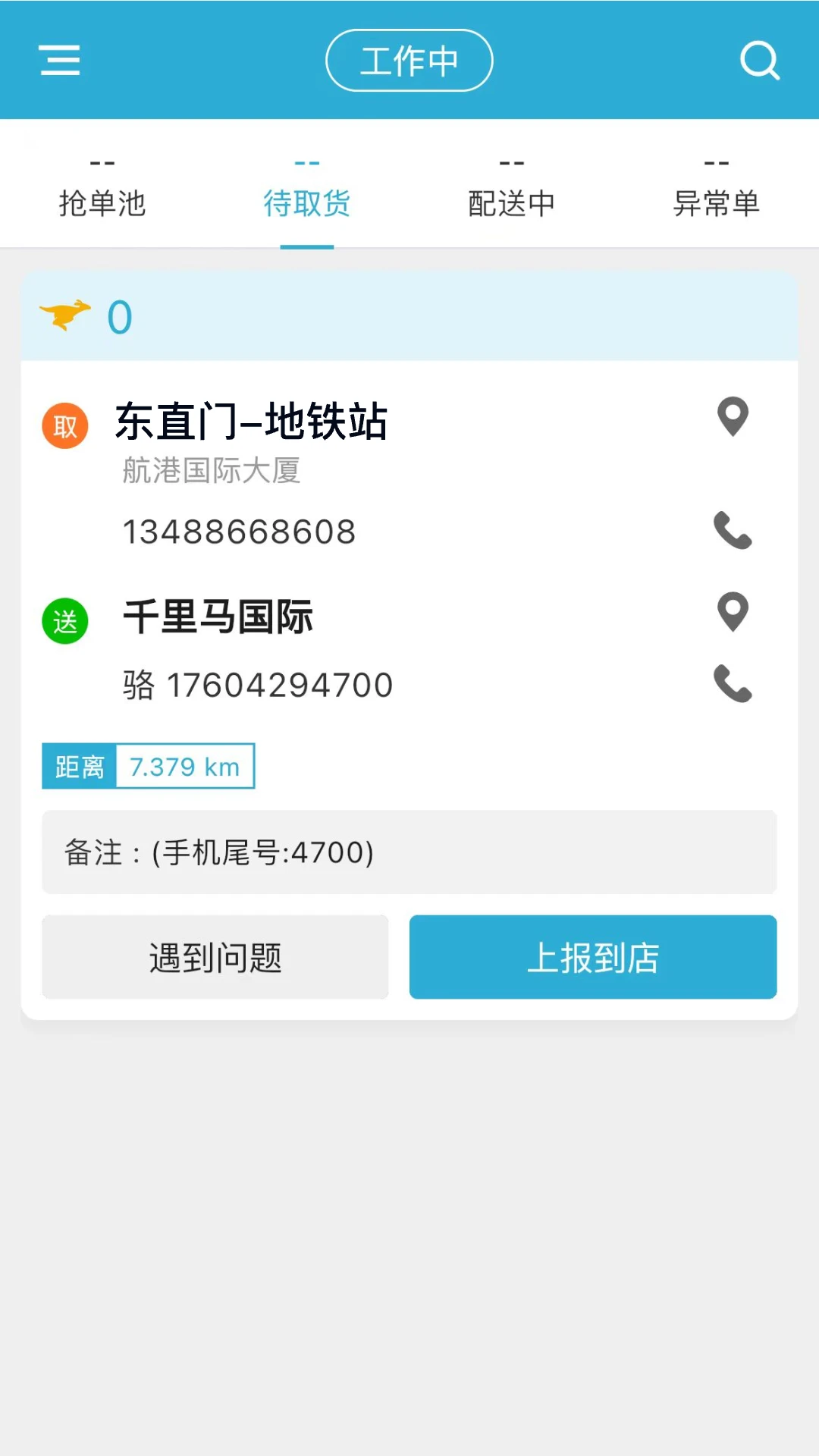Tap the orange 取 pickup badge
The image size is (819, 1456).
pyautogui.click(x=65, y=425)
